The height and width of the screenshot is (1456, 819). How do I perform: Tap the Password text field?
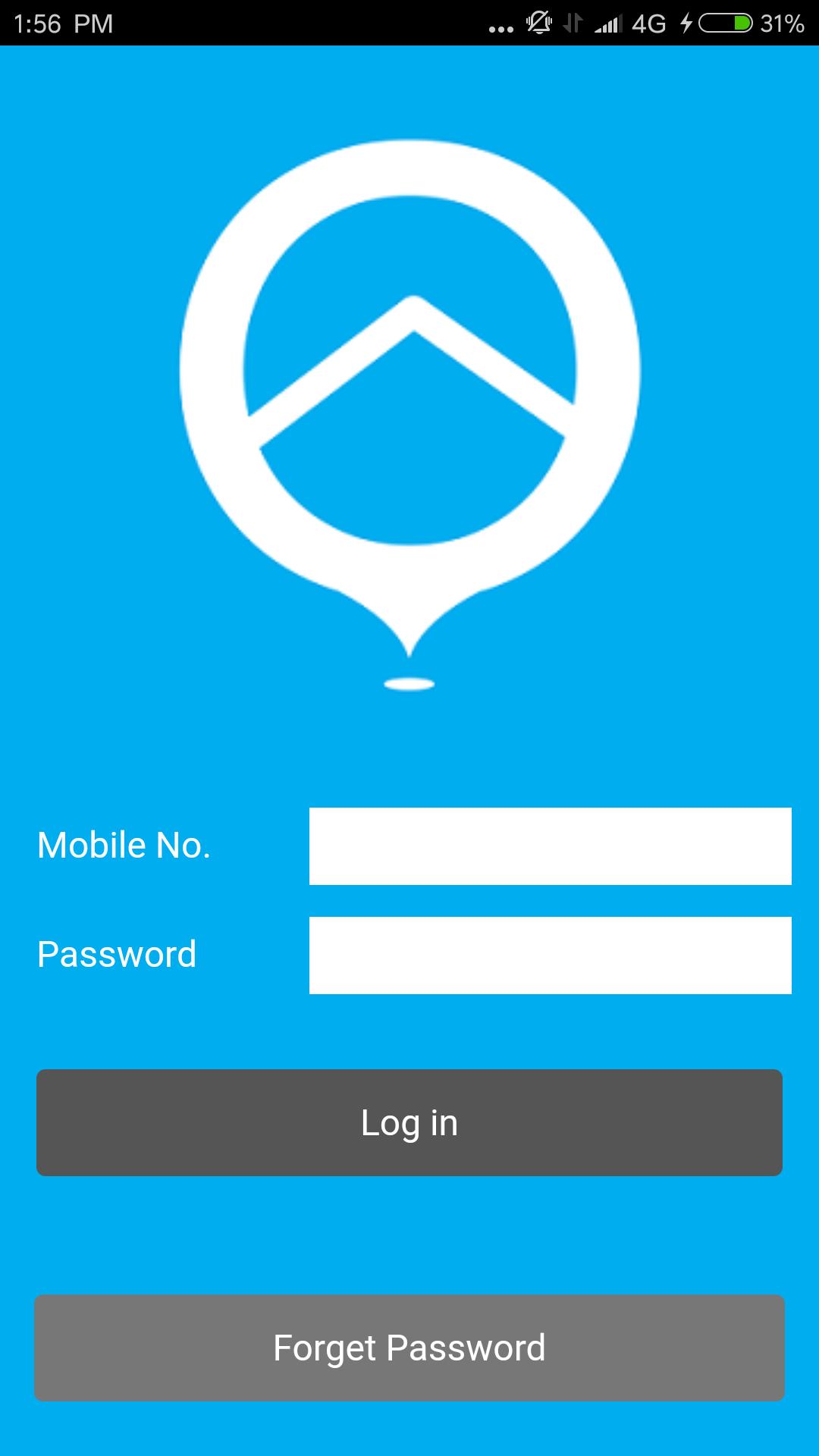[x=550, y=955]
